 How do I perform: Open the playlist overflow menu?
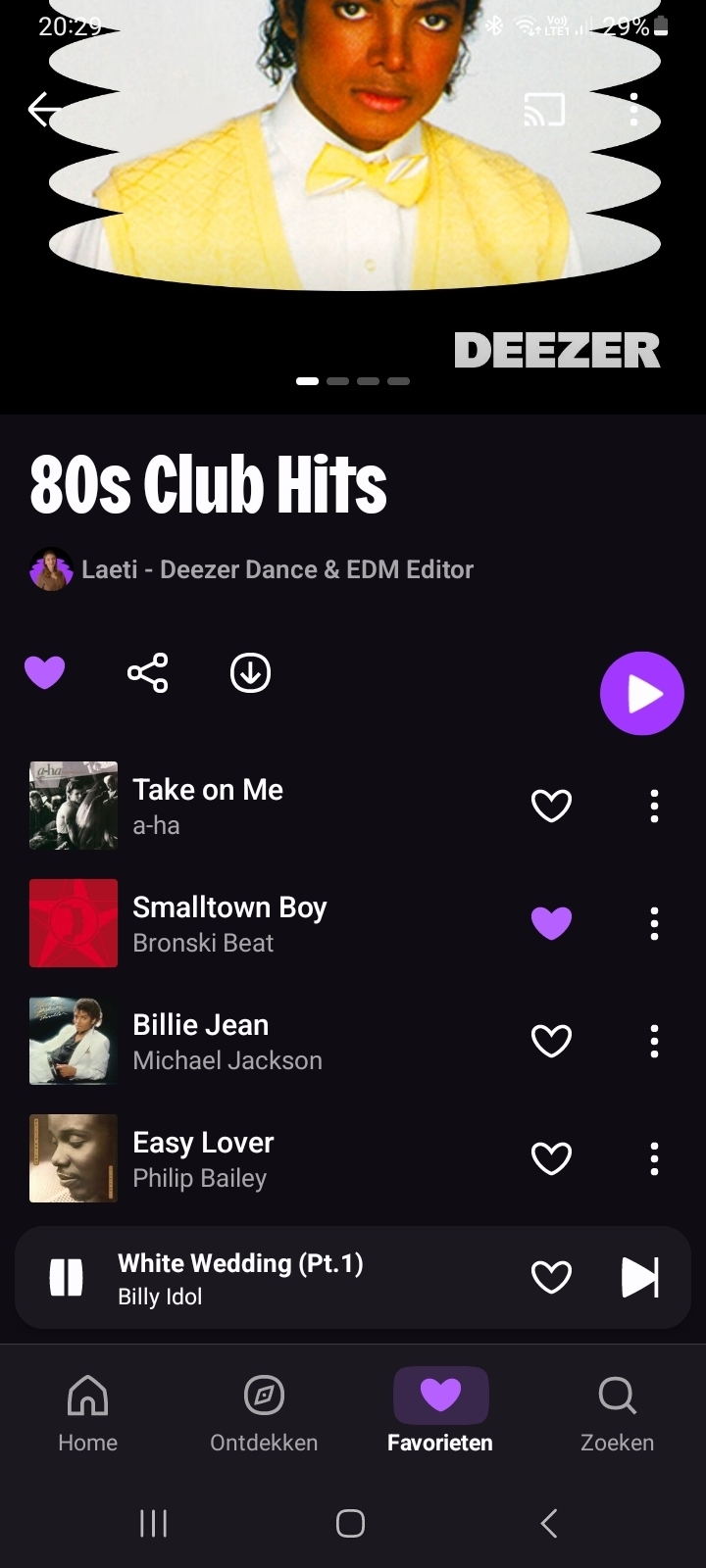point(634,110)
